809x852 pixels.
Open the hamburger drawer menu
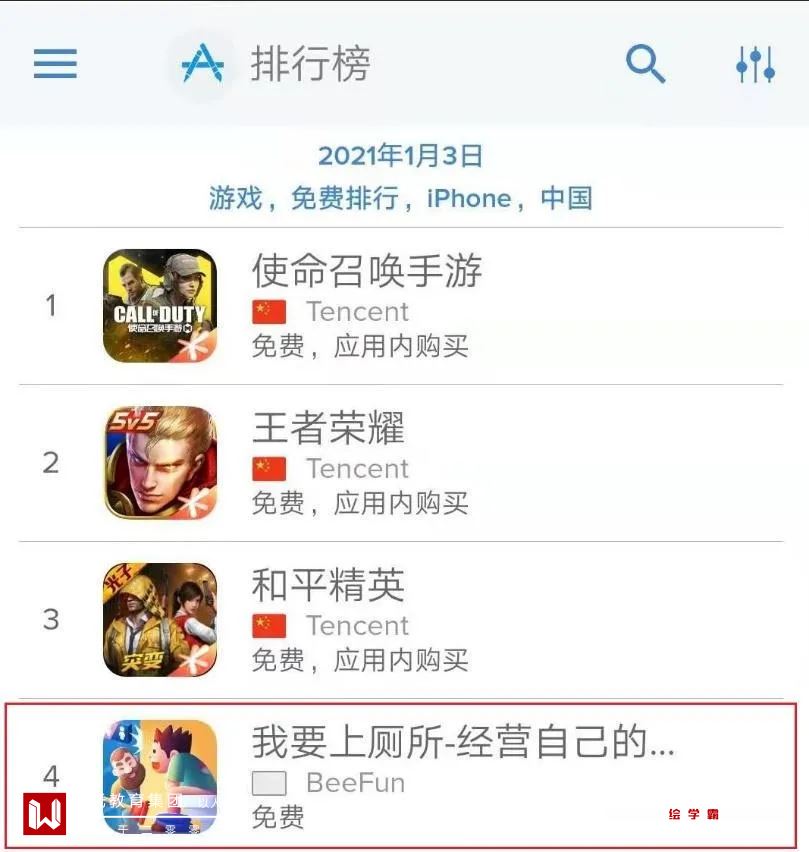click(x=55, y=64)
